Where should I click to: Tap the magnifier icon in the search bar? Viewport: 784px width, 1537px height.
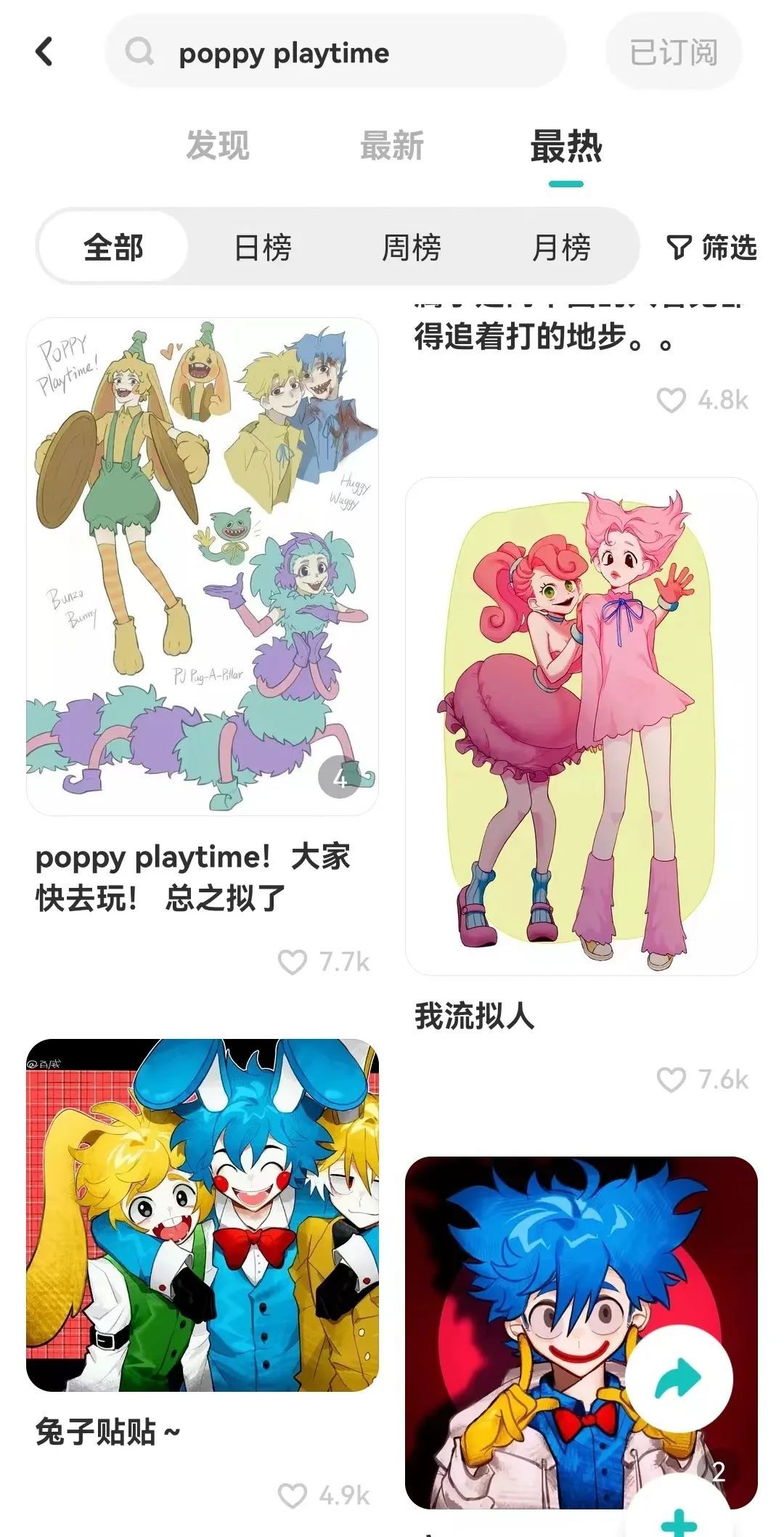pos(139,53)
